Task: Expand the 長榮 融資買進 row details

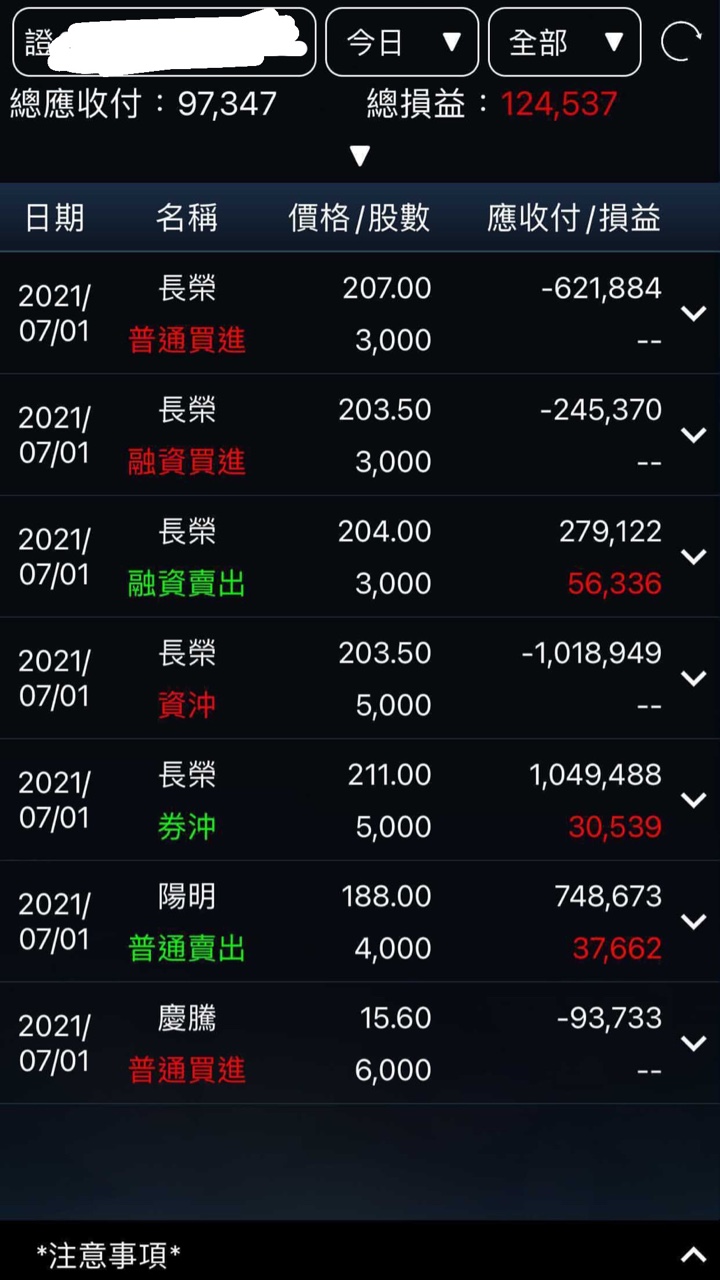Action: pos(693,435)
